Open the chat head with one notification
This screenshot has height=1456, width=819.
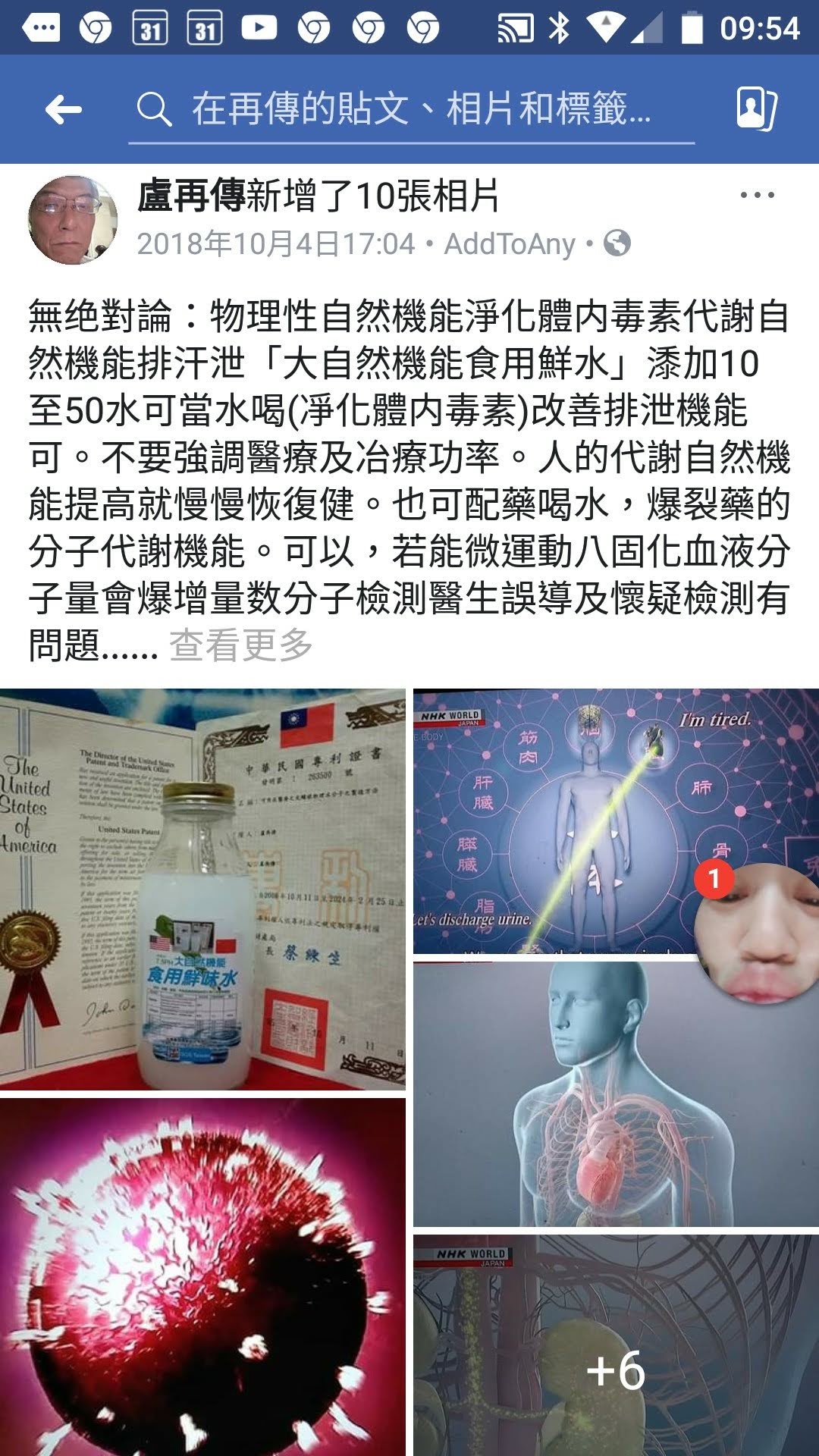click(758, 933)
